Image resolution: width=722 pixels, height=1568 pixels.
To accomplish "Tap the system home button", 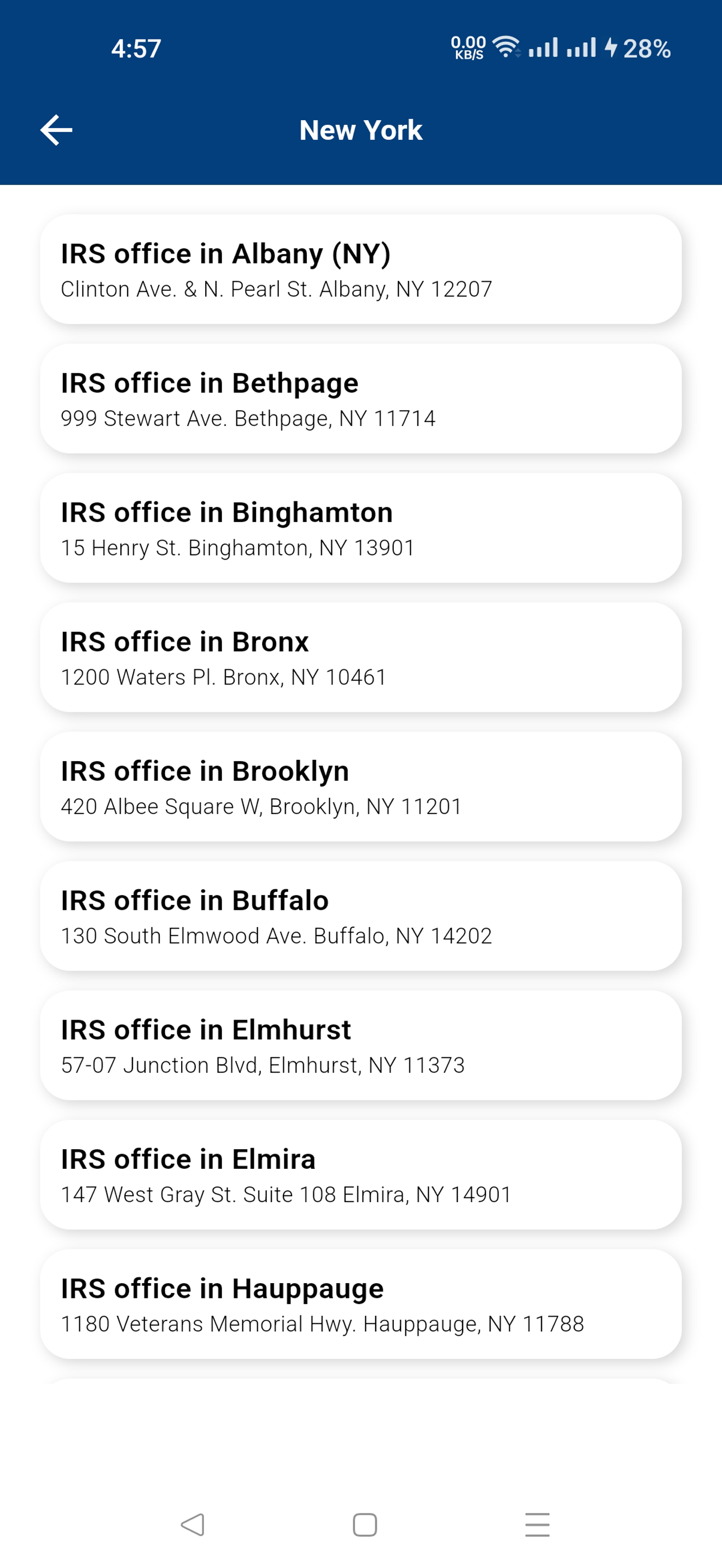I will [365, 1525].
